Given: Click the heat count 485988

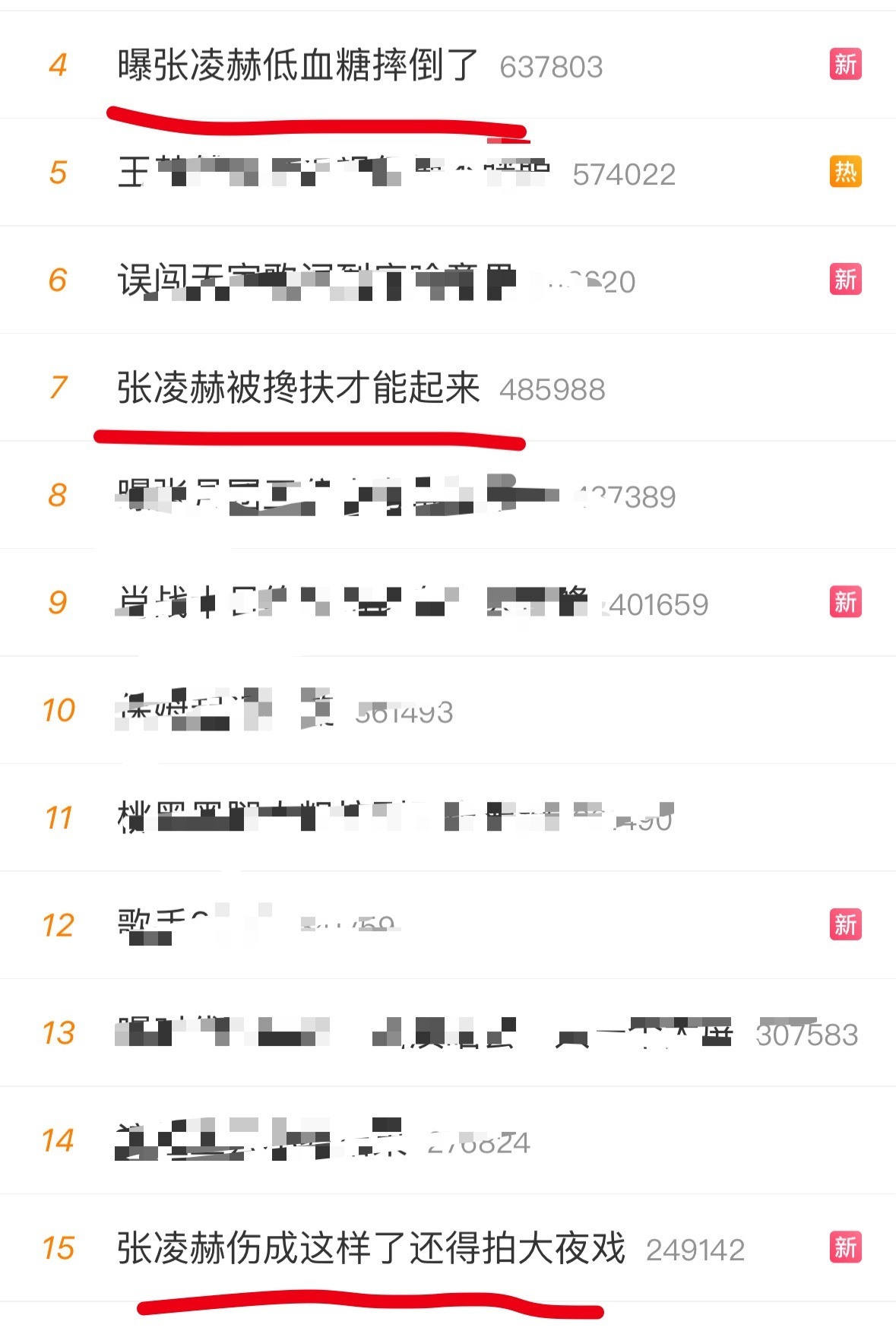Looking at the screenshot, I should click(x=552, y=388).
